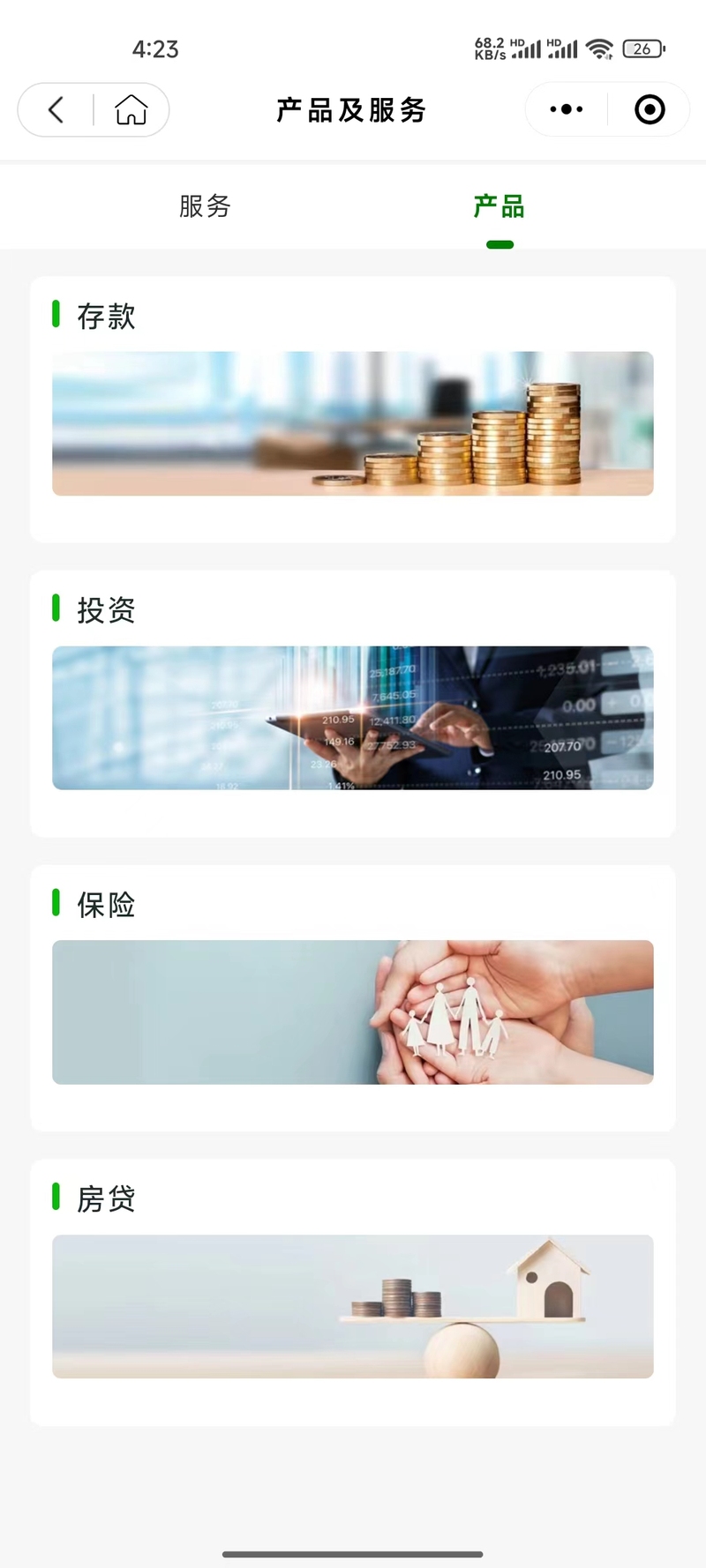Open the 存款 coins banner
Screen dimensions: 706x1568
point(353,423)
